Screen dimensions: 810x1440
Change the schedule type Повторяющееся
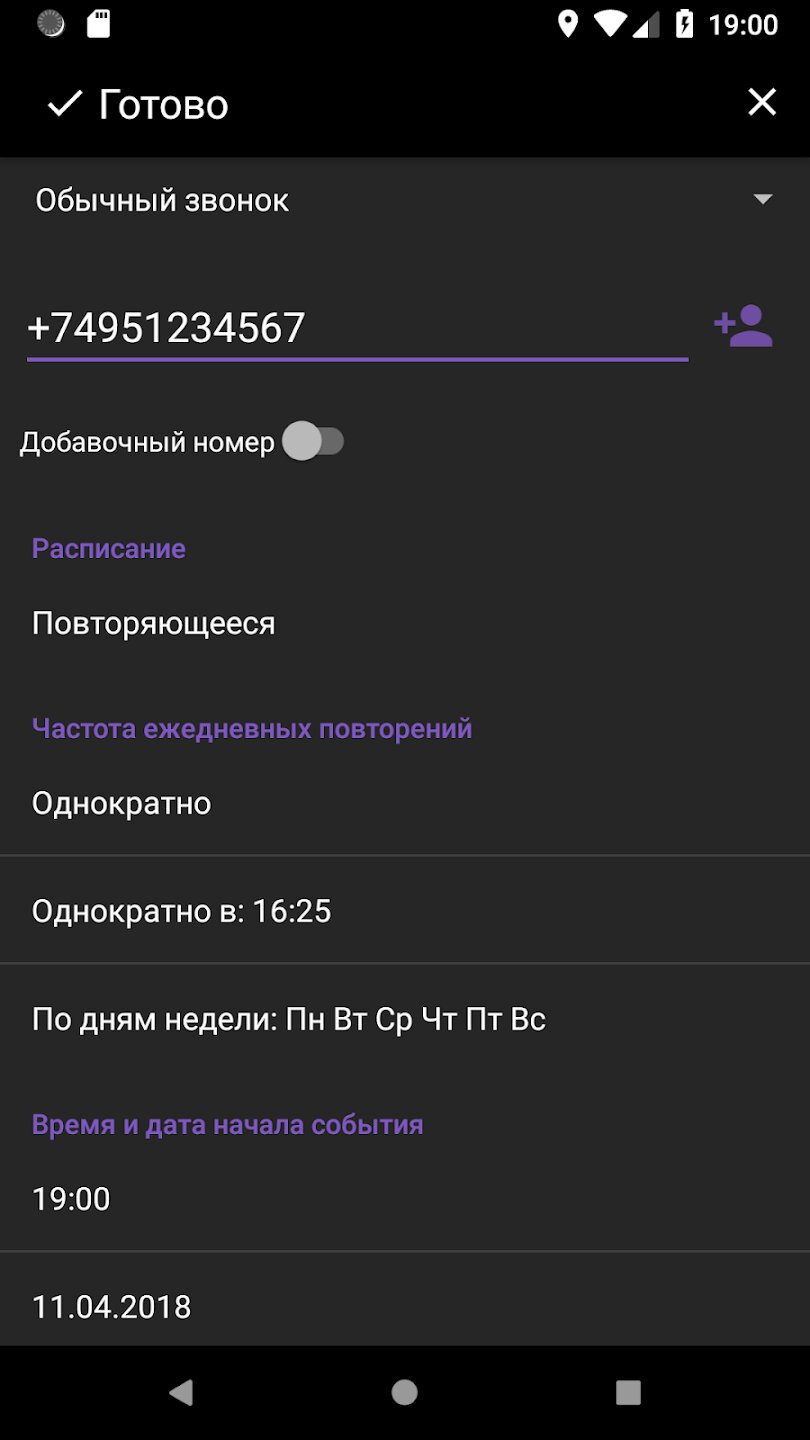[x=405, y=623]
